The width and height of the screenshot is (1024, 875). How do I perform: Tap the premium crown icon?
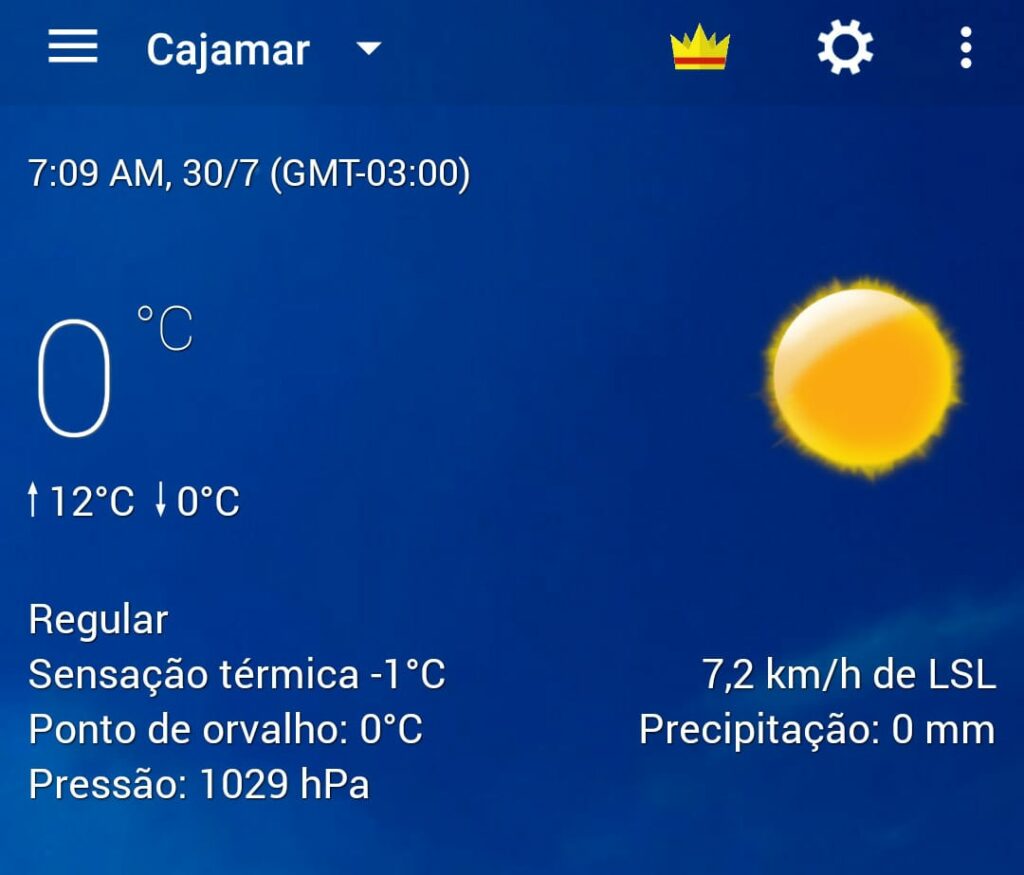(x=699, y=48)
